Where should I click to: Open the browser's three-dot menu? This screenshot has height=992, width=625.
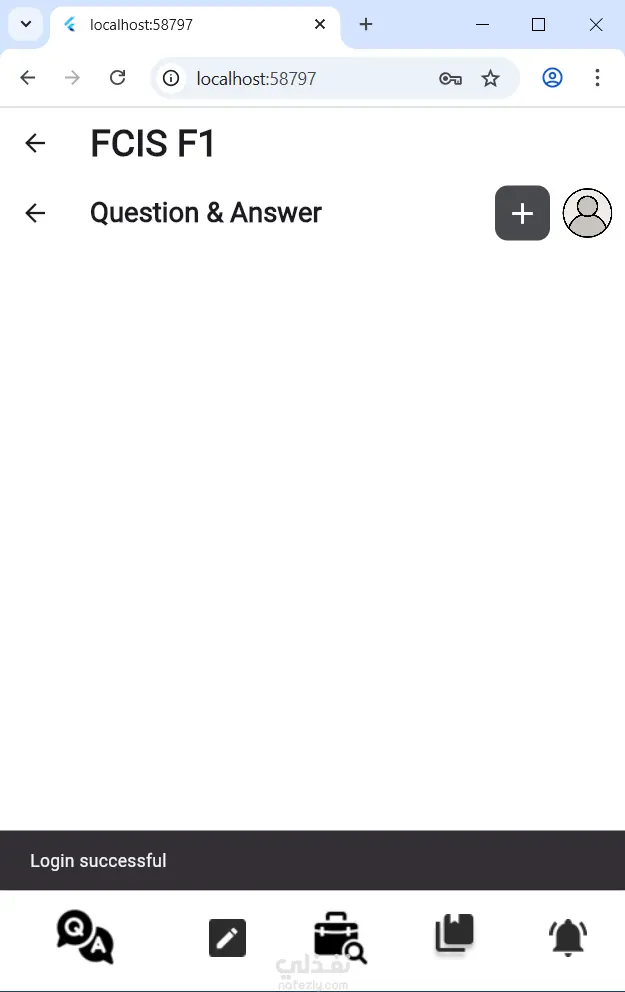[597, 78]
